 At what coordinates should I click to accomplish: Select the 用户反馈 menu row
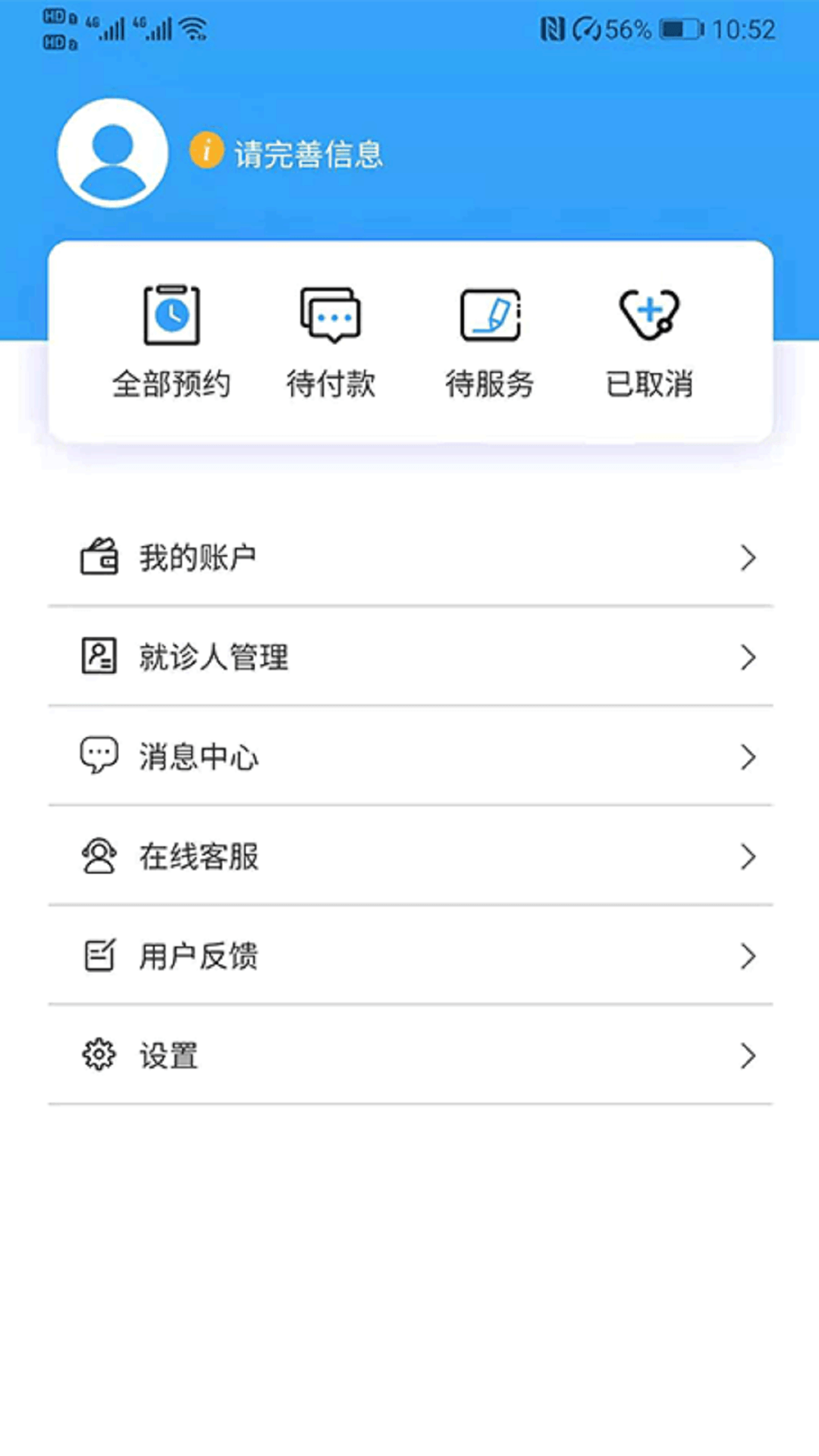pyautogui.click(x=199, y=955)
